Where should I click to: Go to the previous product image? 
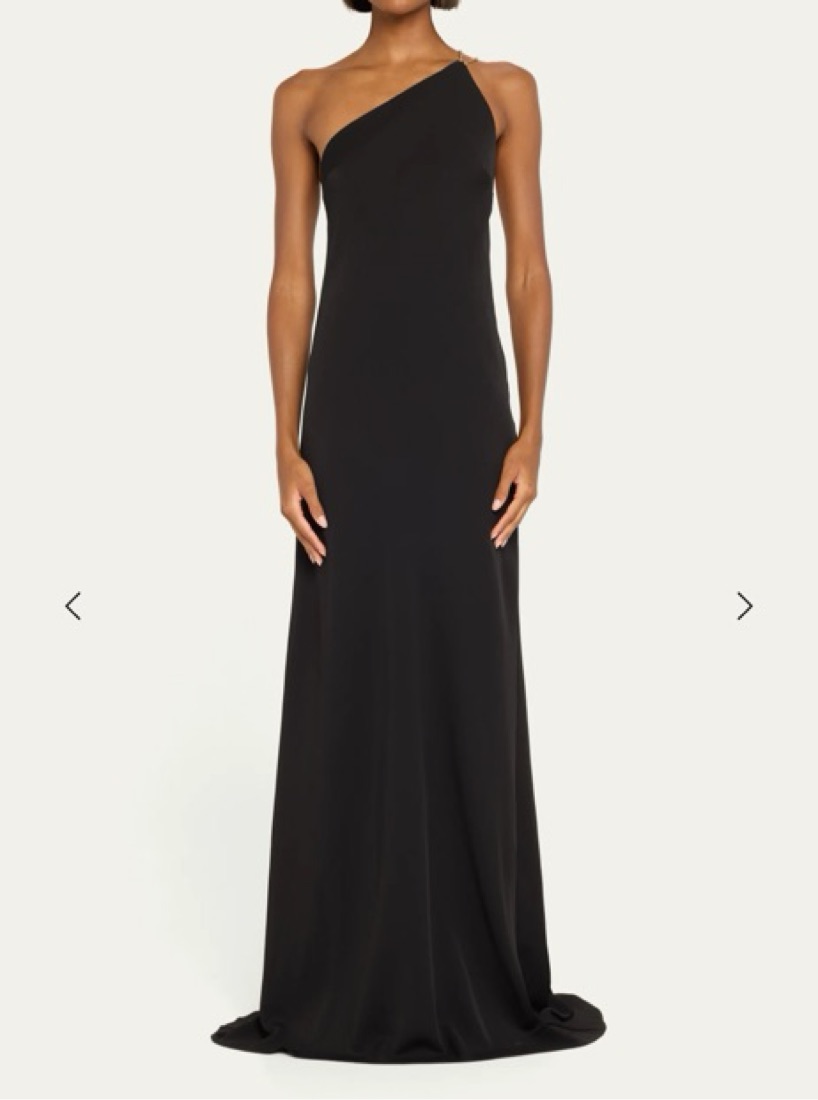tap(73, 606)
